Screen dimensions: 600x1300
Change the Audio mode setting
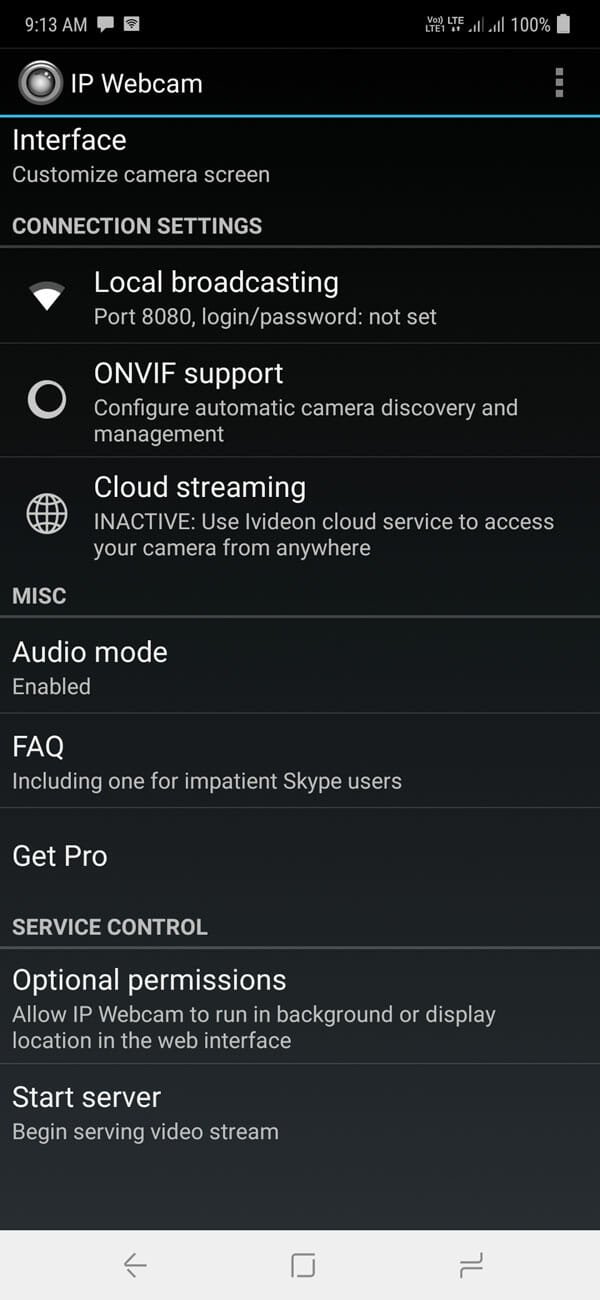click(300, 667)
